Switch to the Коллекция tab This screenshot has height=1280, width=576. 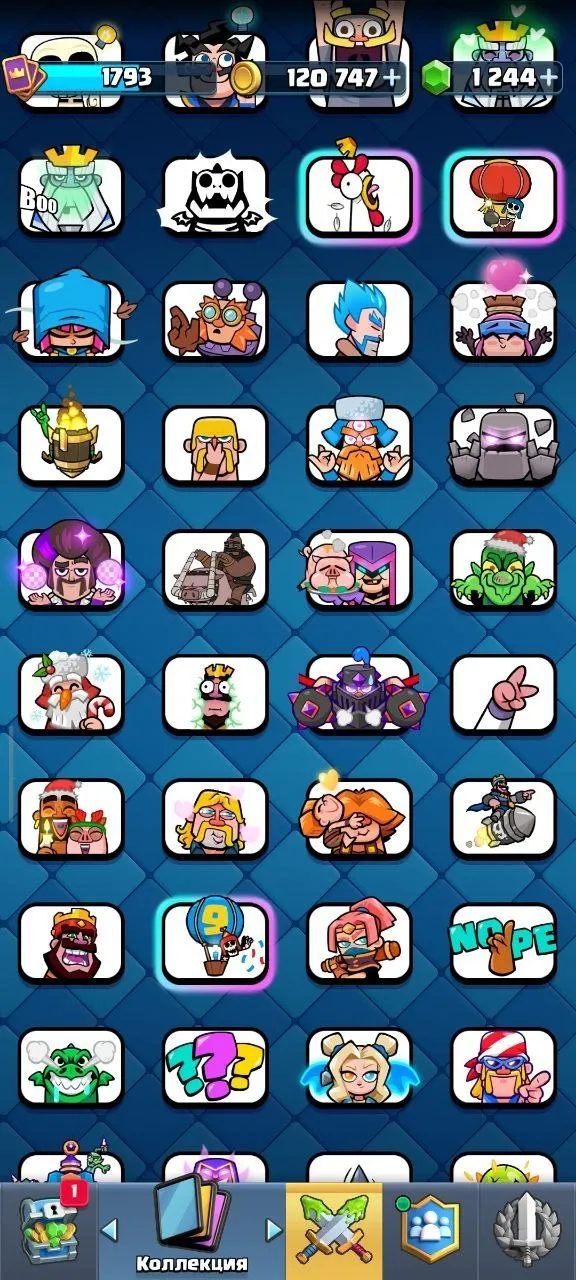point(192,1226)
